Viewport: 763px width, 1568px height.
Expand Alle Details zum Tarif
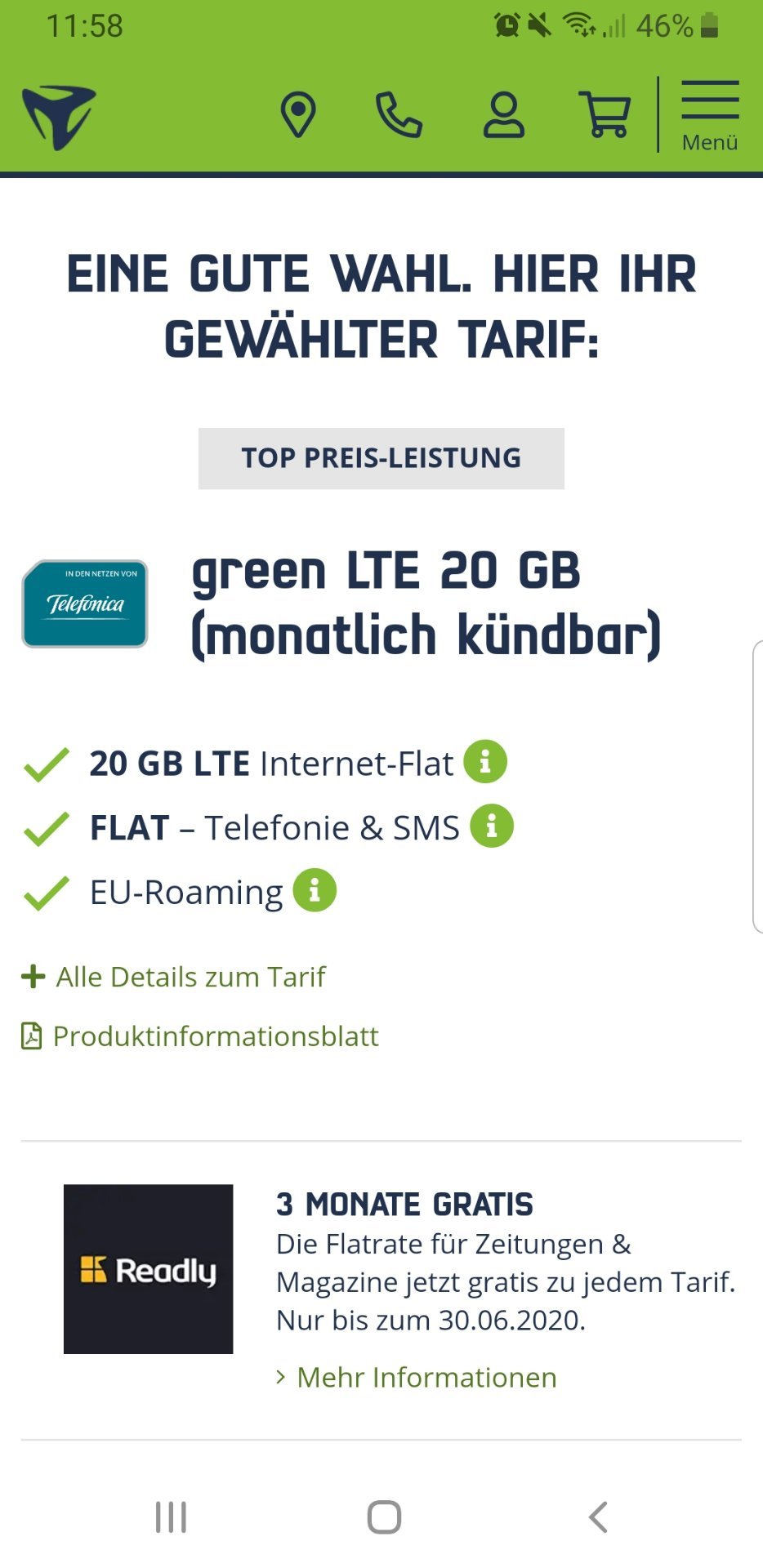tap(173, 977)
